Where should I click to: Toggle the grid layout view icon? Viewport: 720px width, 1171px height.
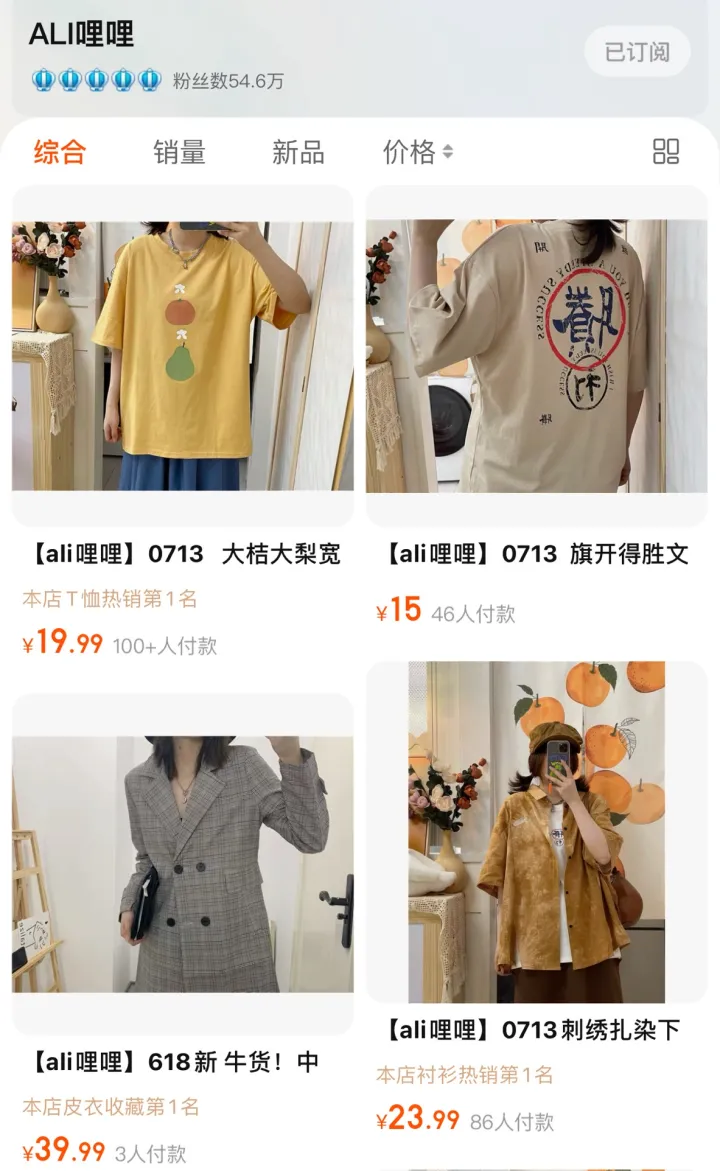pyautogui.click(x=666, y=152)
